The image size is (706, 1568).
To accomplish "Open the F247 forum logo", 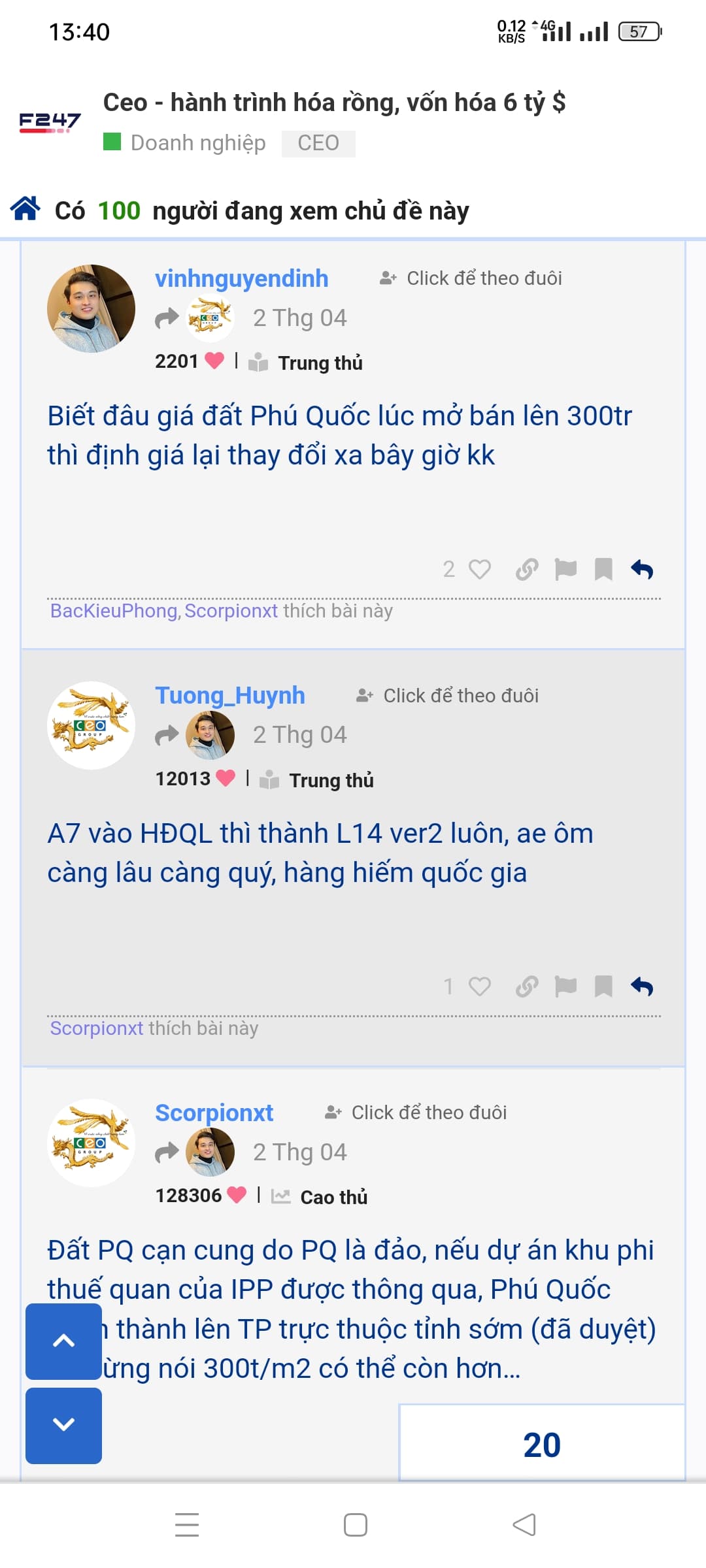I will pyautogui.click(x=50, y=122).
